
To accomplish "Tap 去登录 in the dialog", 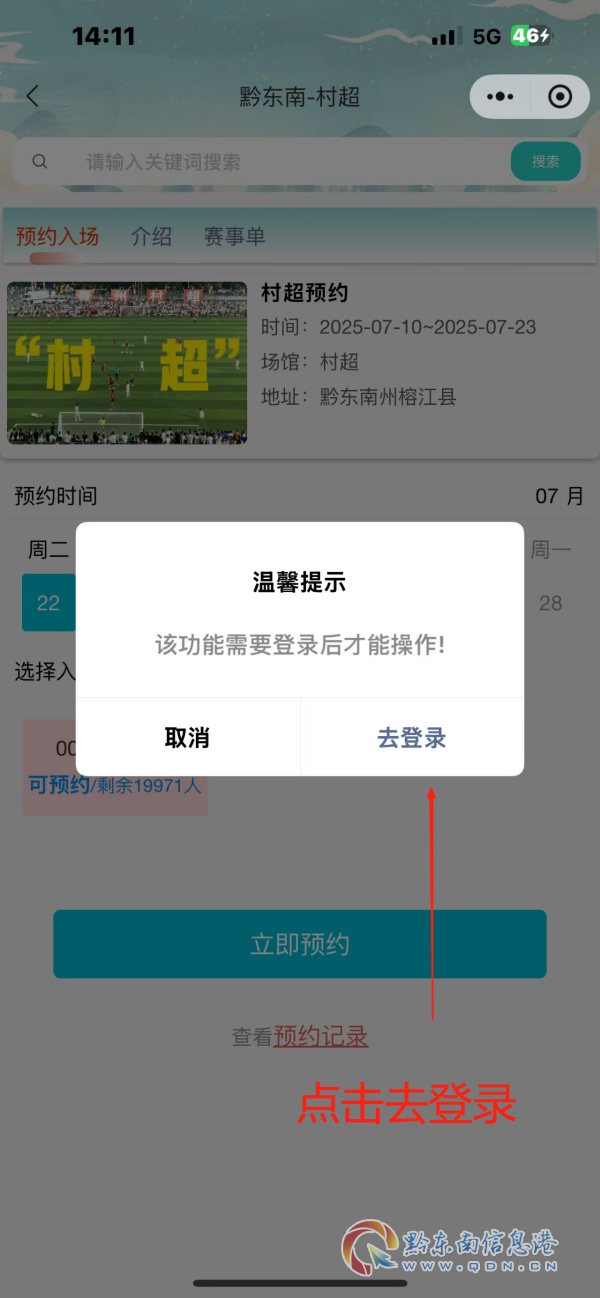I will click(x=411, y=738).
